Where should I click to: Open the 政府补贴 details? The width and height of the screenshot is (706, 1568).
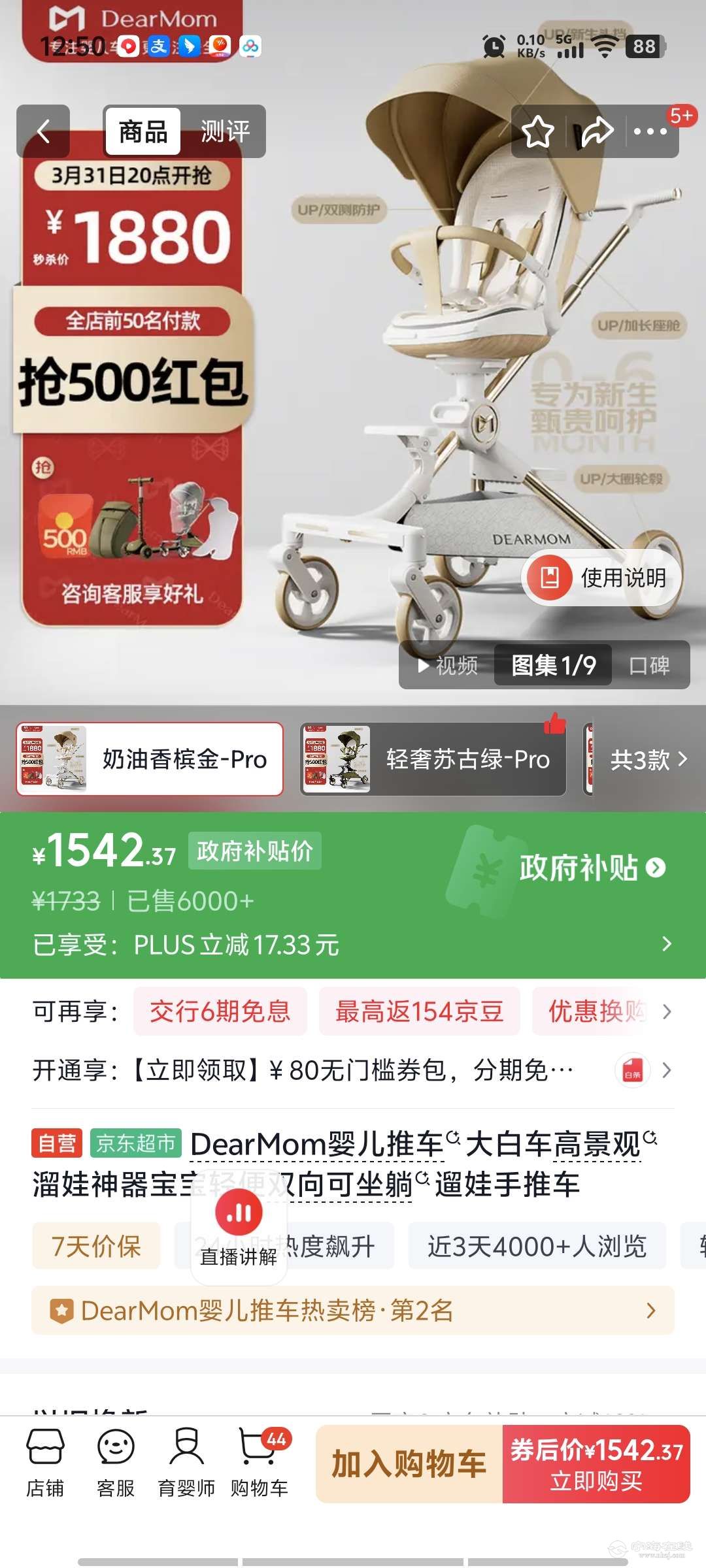592,868
